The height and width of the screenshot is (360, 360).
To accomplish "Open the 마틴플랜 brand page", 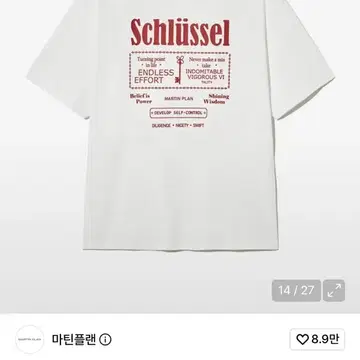I will pyautogui.click(x=74, y=339).
